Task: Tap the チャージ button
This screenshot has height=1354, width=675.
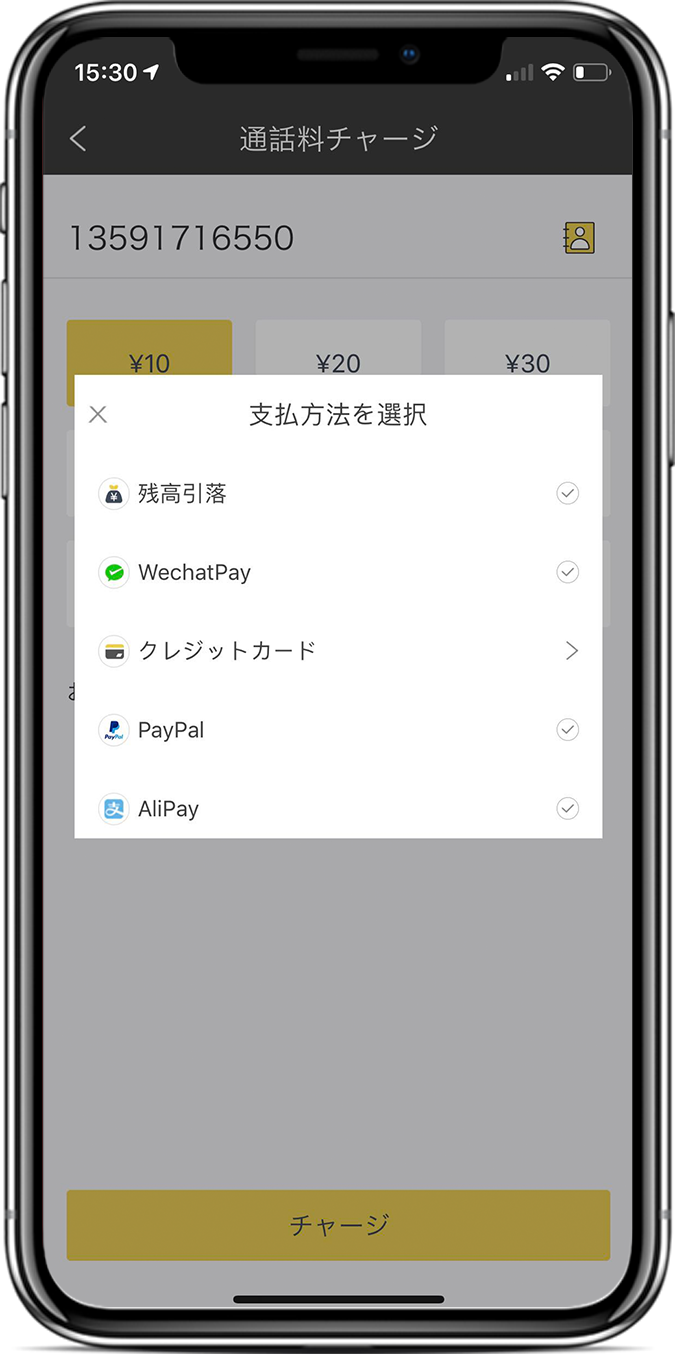Action: (338, 1225)
